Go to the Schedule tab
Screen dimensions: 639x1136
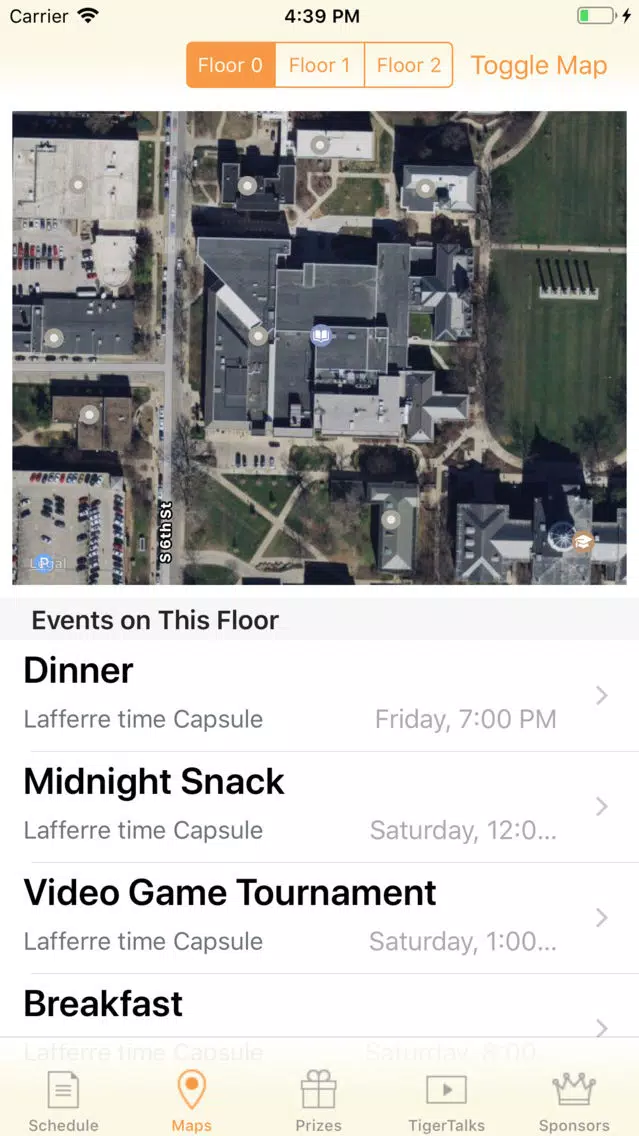tap(63, 1100)
